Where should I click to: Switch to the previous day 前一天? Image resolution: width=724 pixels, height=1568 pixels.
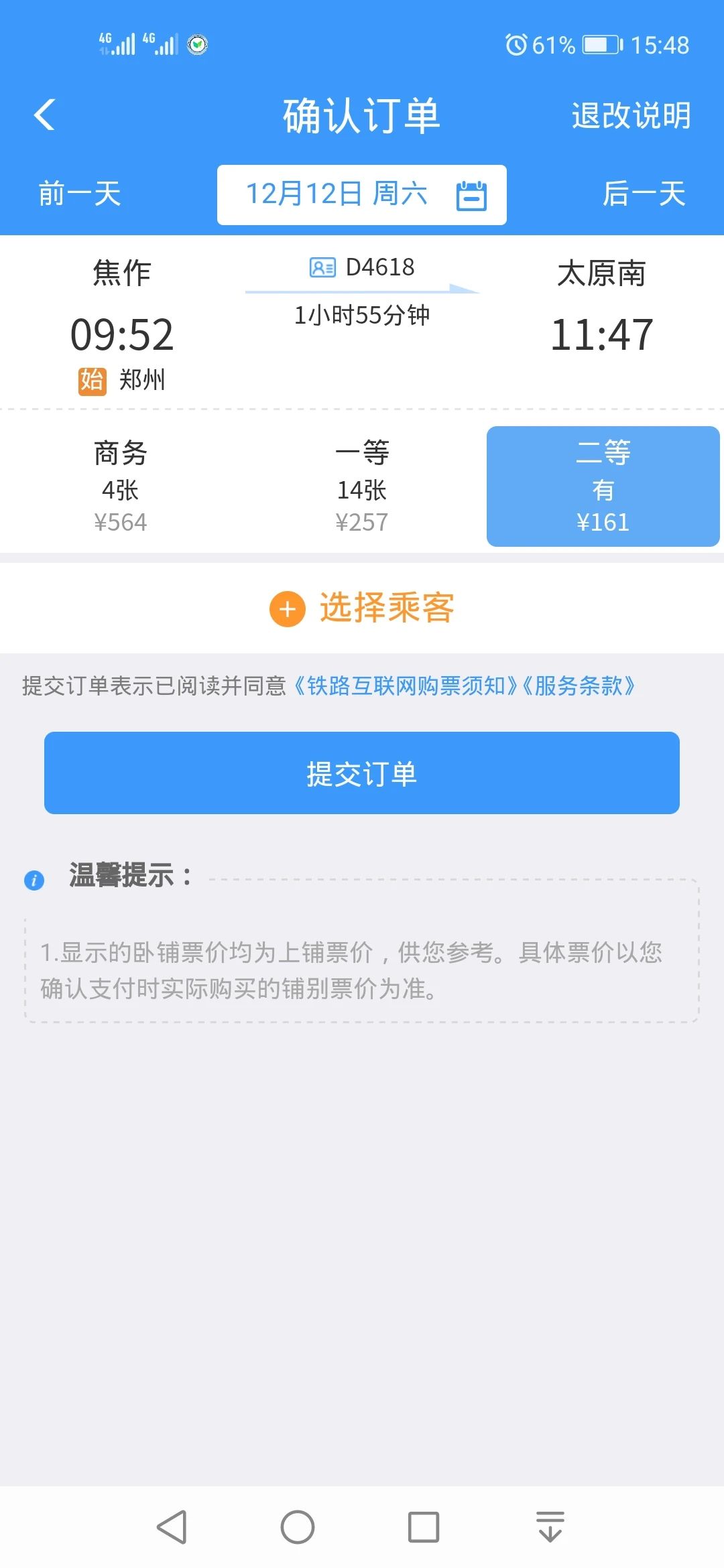coord(80,194)
